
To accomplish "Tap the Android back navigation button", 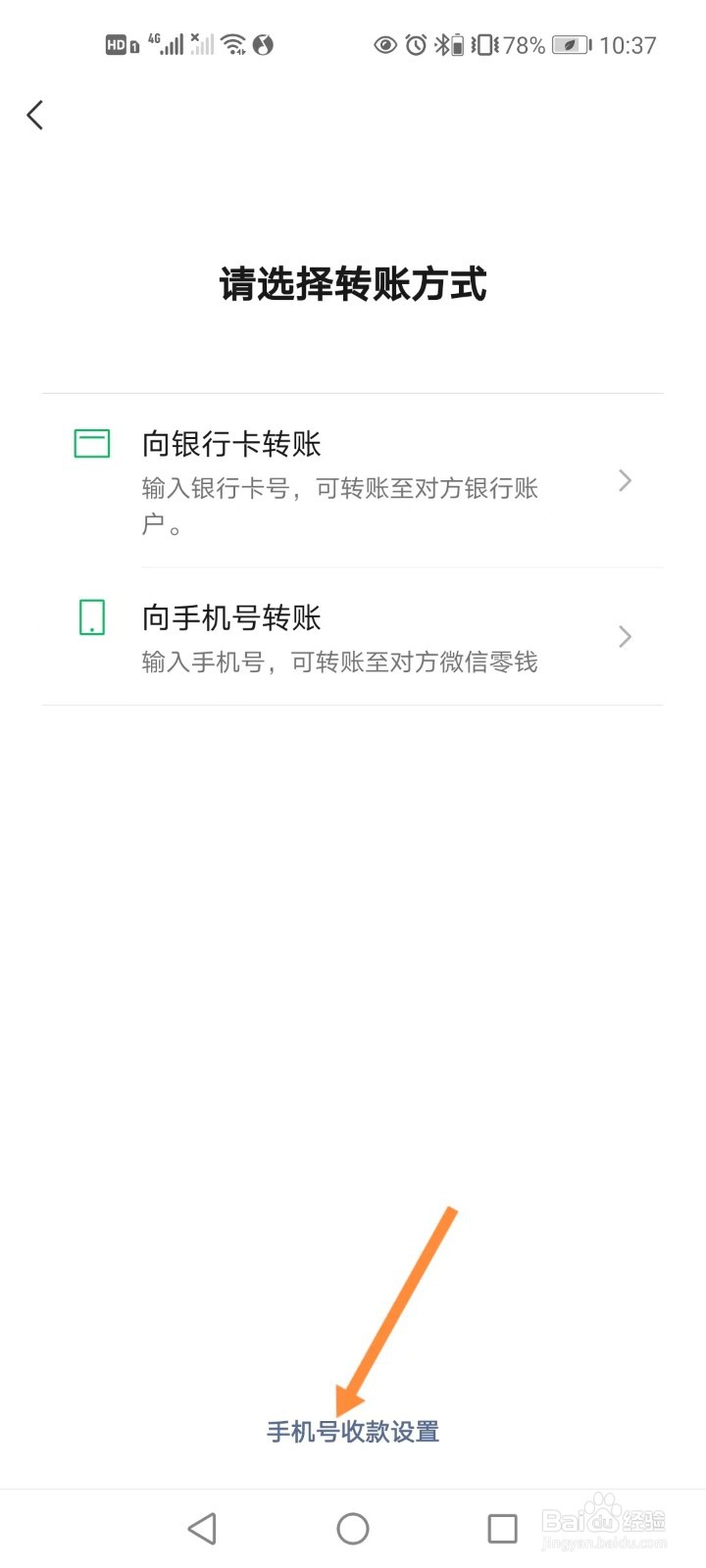I will pos(202,1527).
